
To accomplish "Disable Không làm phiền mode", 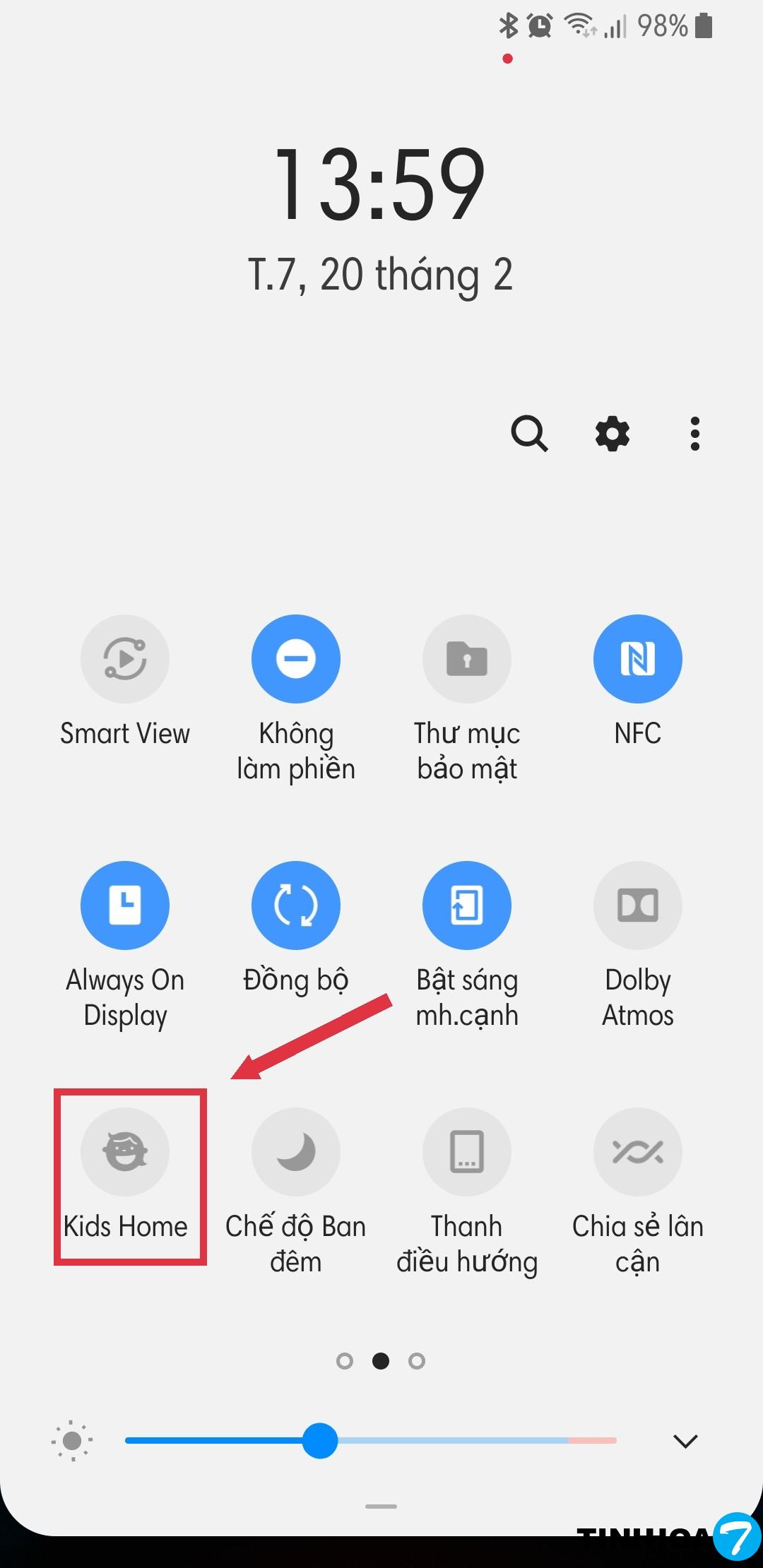I will pos(296,659).
